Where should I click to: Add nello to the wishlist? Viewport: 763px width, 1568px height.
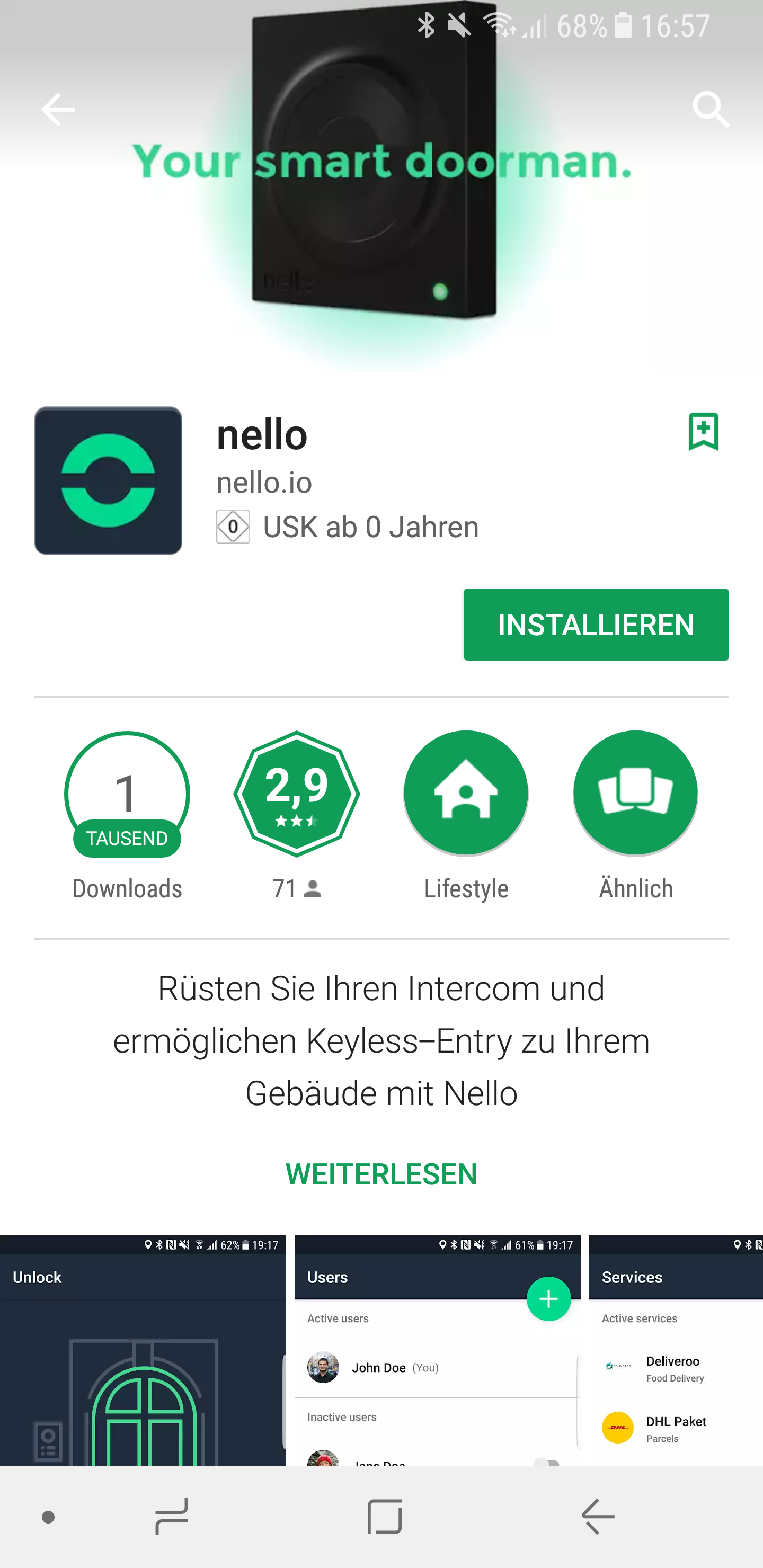coord(703,432)
